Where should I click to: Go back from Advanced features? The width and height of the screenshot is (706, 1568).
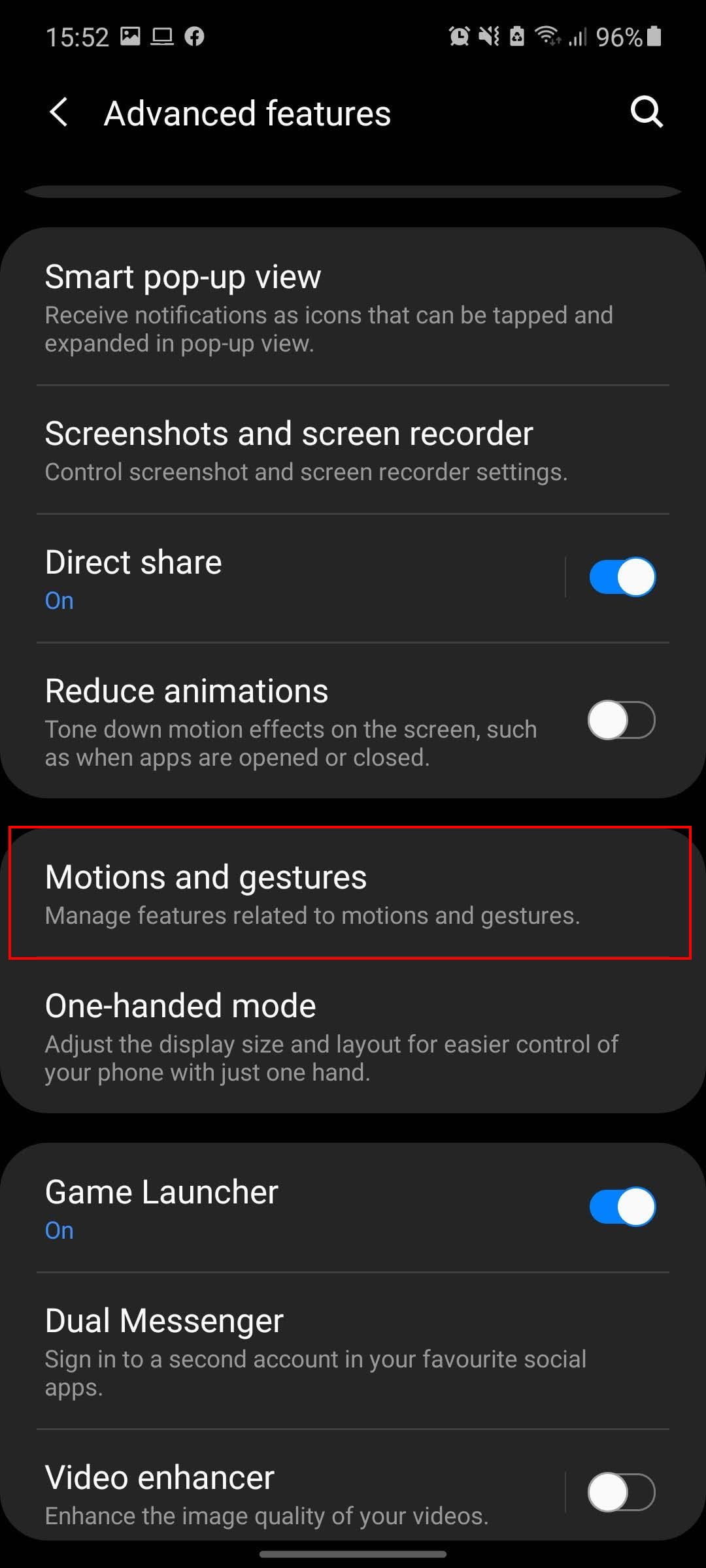pyautogui.click(x=59, y=112)
